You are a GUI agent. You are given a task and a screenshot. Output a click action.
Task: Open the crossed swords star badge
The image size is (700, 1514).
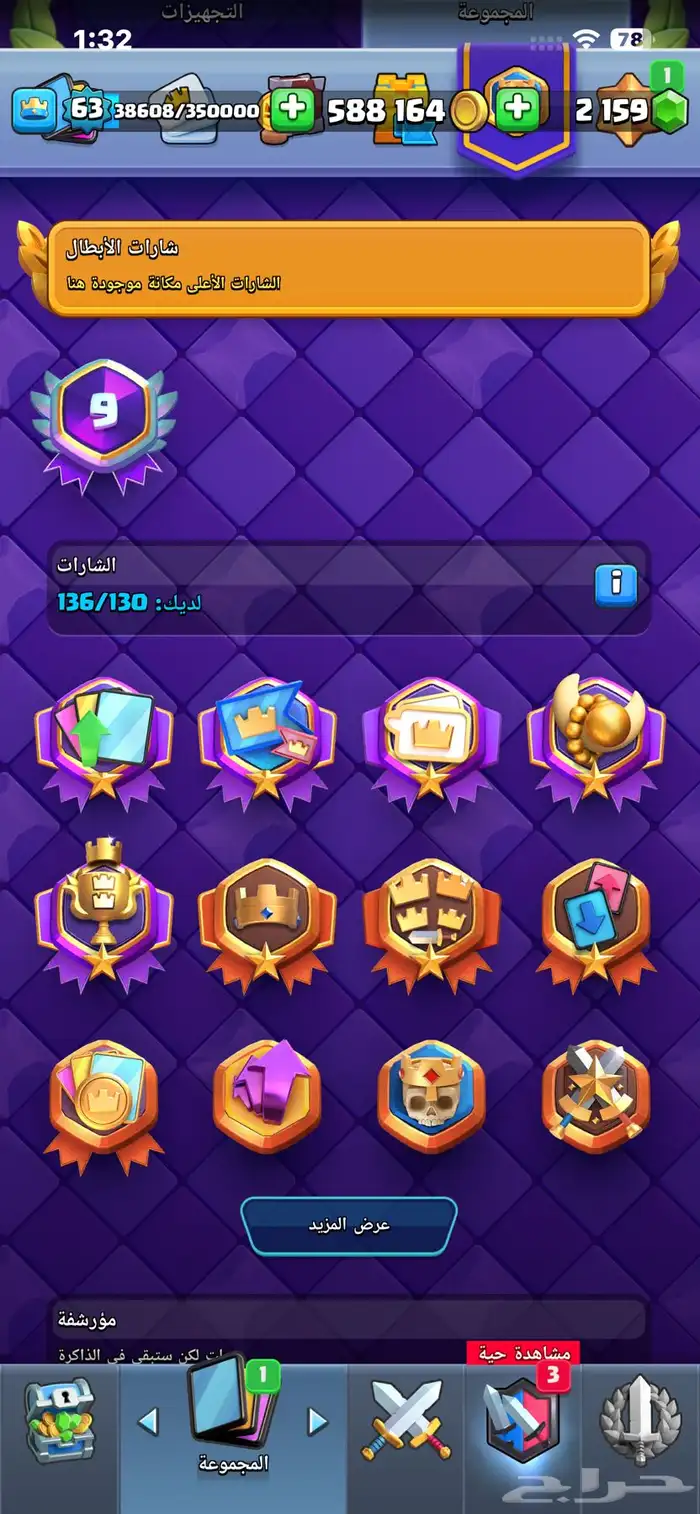pyautogui.click(x=596, y=1095)
